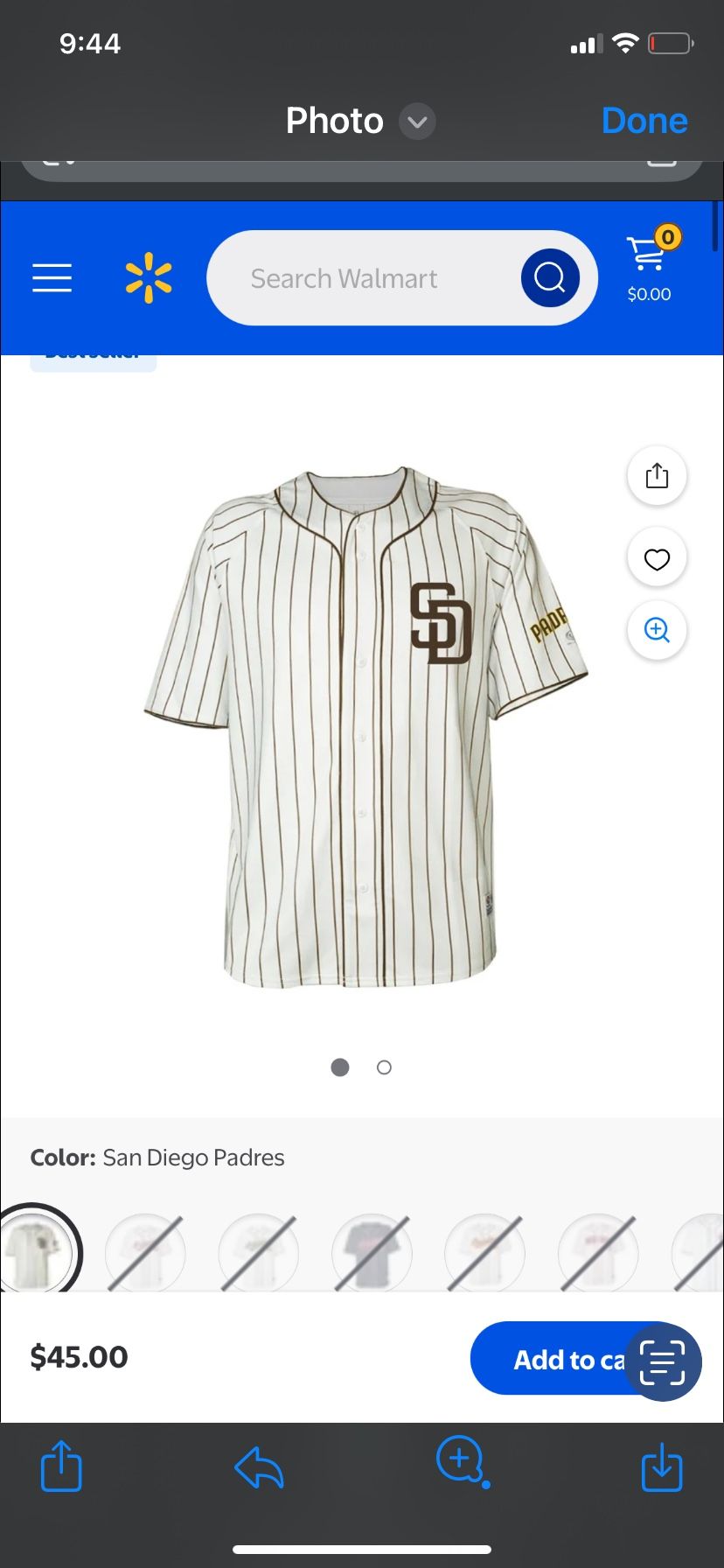Save the image using the download icon

point(664,1468)
